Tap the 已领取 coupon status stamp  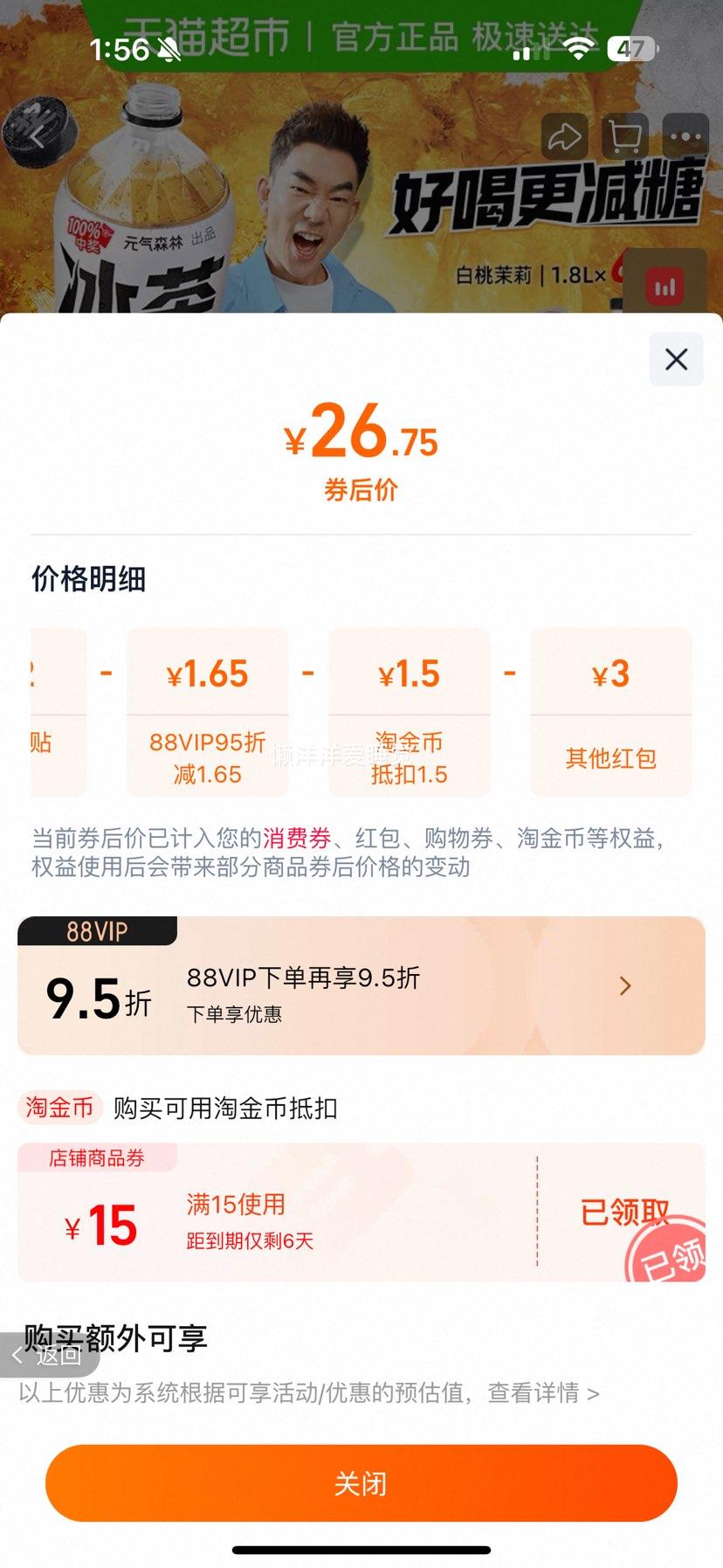623,1214
